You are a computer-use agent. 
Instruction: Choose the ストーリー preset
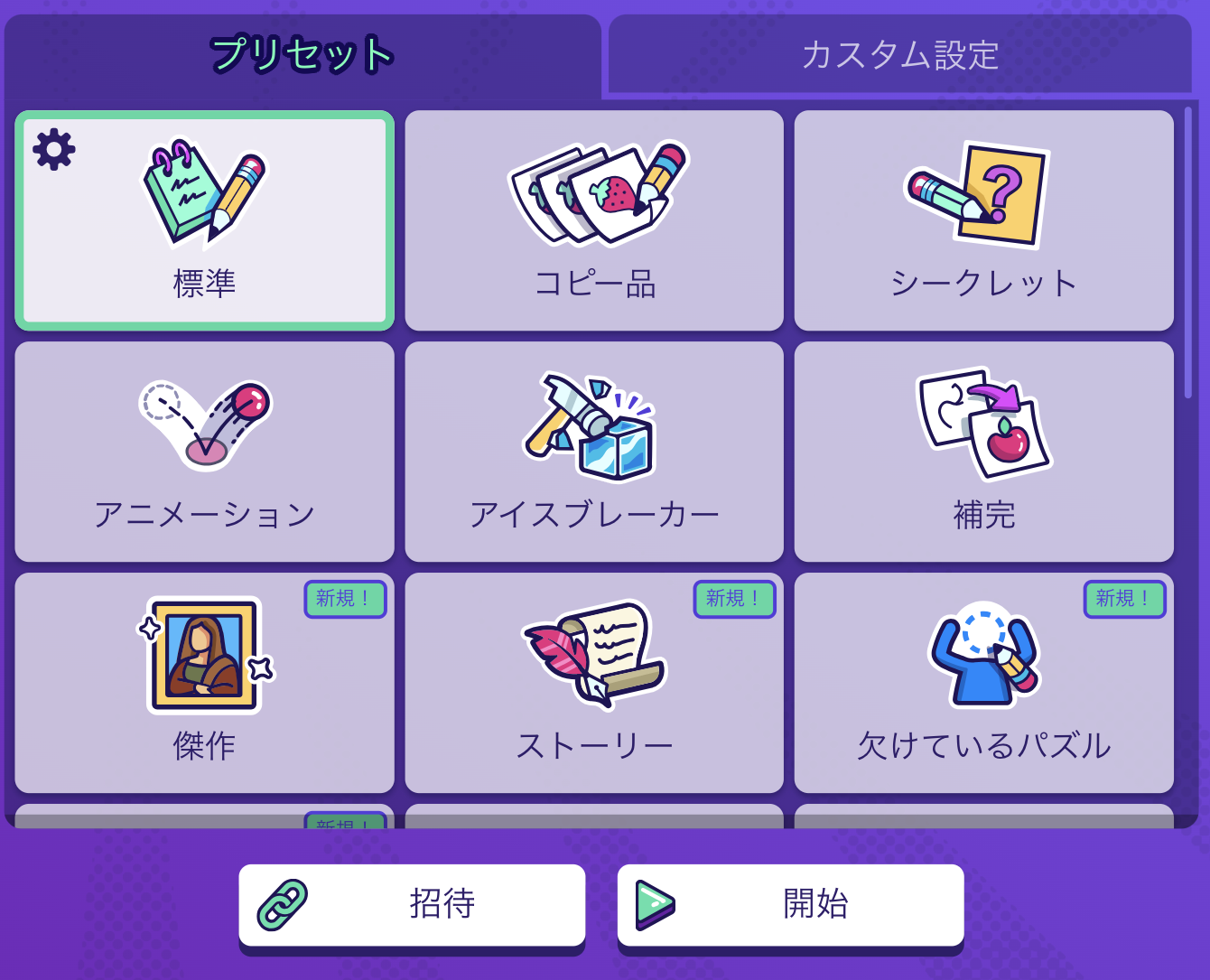(594, 683)
